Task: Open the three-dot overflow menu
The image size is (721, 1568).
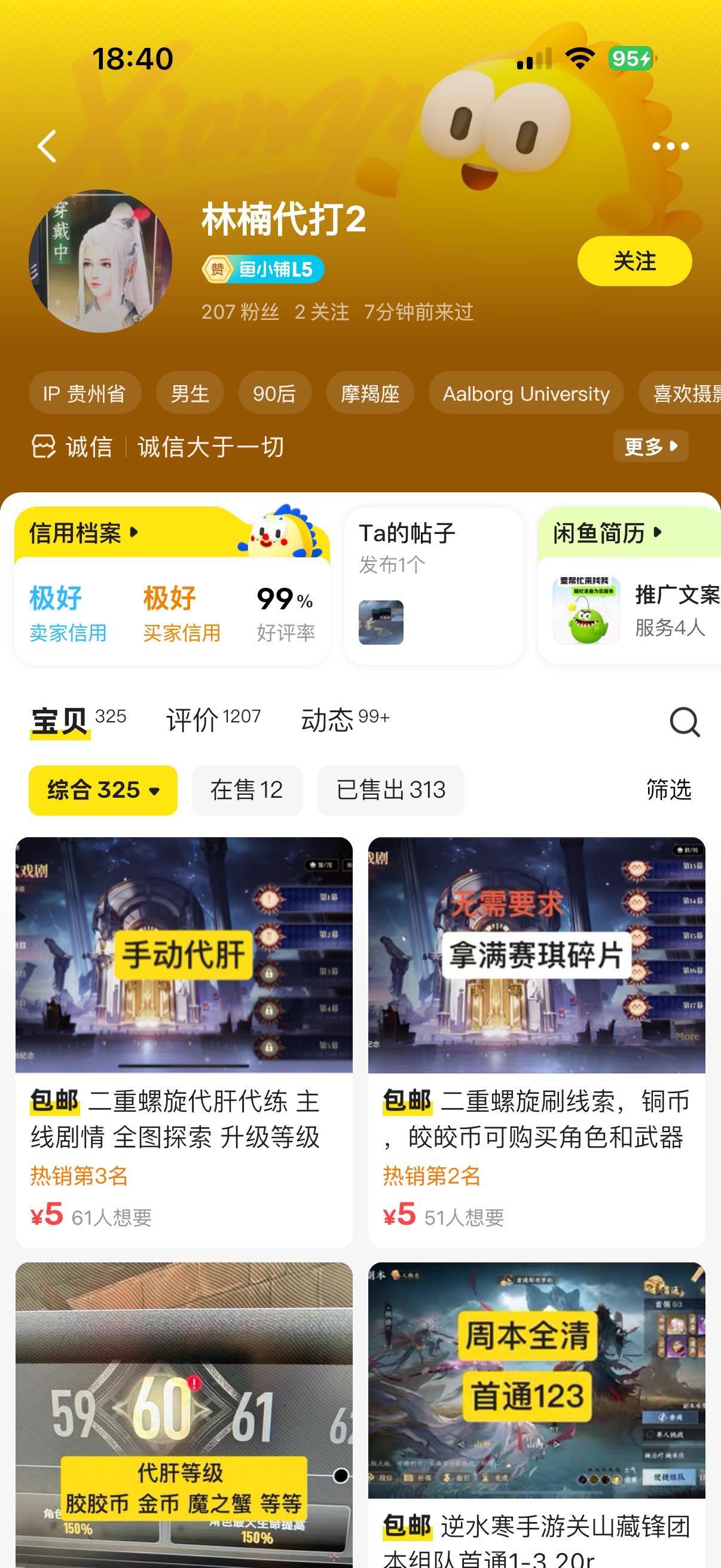Action: tap(670, 146)
